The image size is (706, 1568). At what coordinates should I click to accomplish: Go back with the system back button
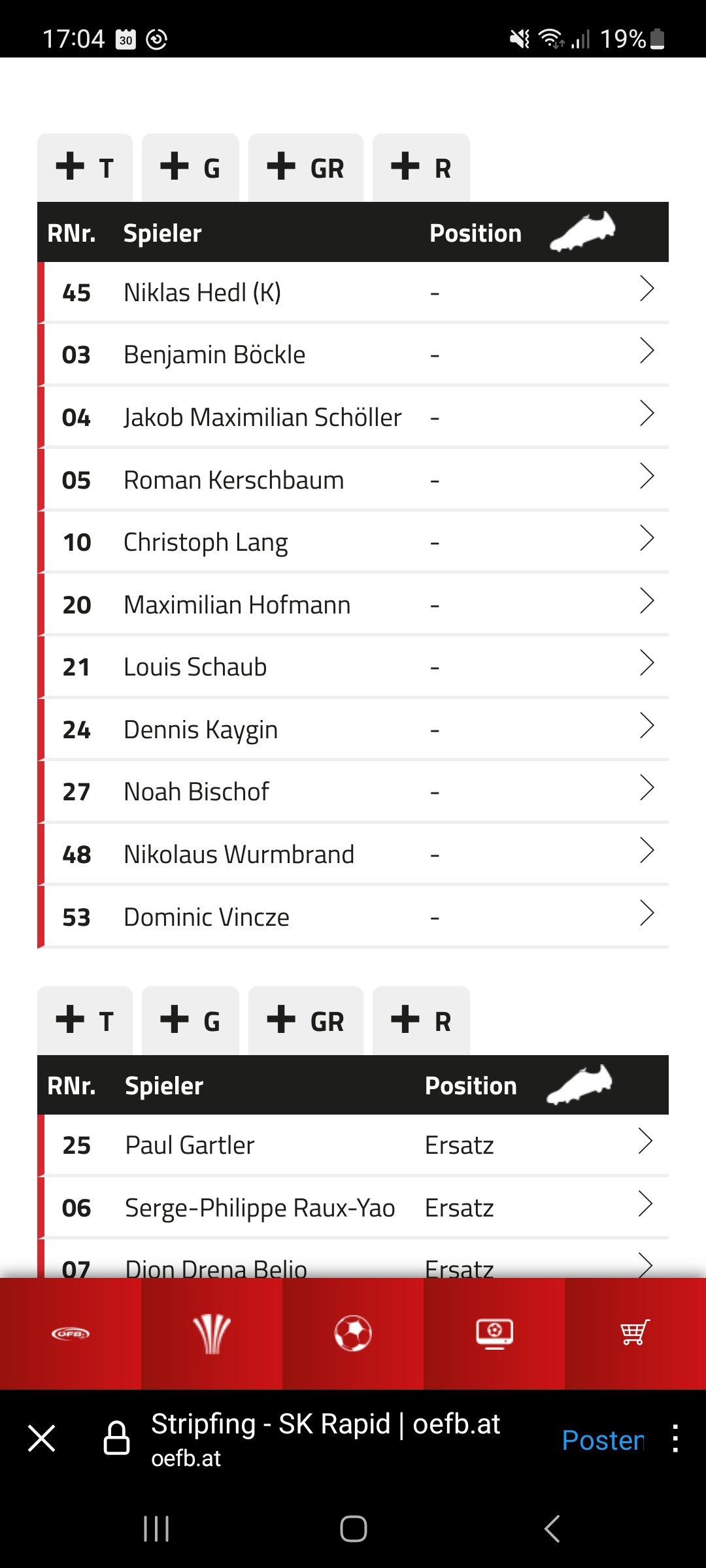coord(552,1529)
